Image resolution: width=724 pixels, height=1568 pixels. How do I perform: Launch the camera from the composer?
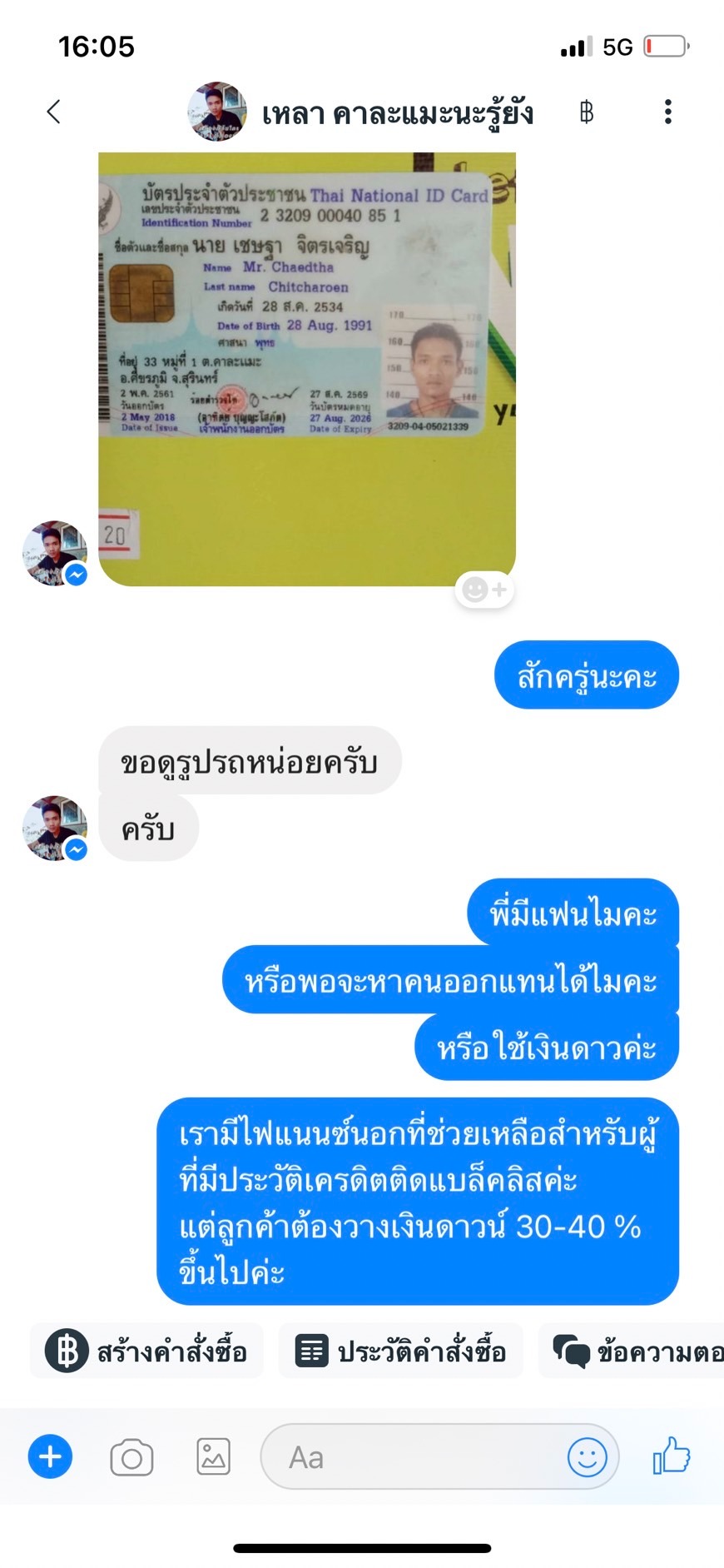[131, 1457]
